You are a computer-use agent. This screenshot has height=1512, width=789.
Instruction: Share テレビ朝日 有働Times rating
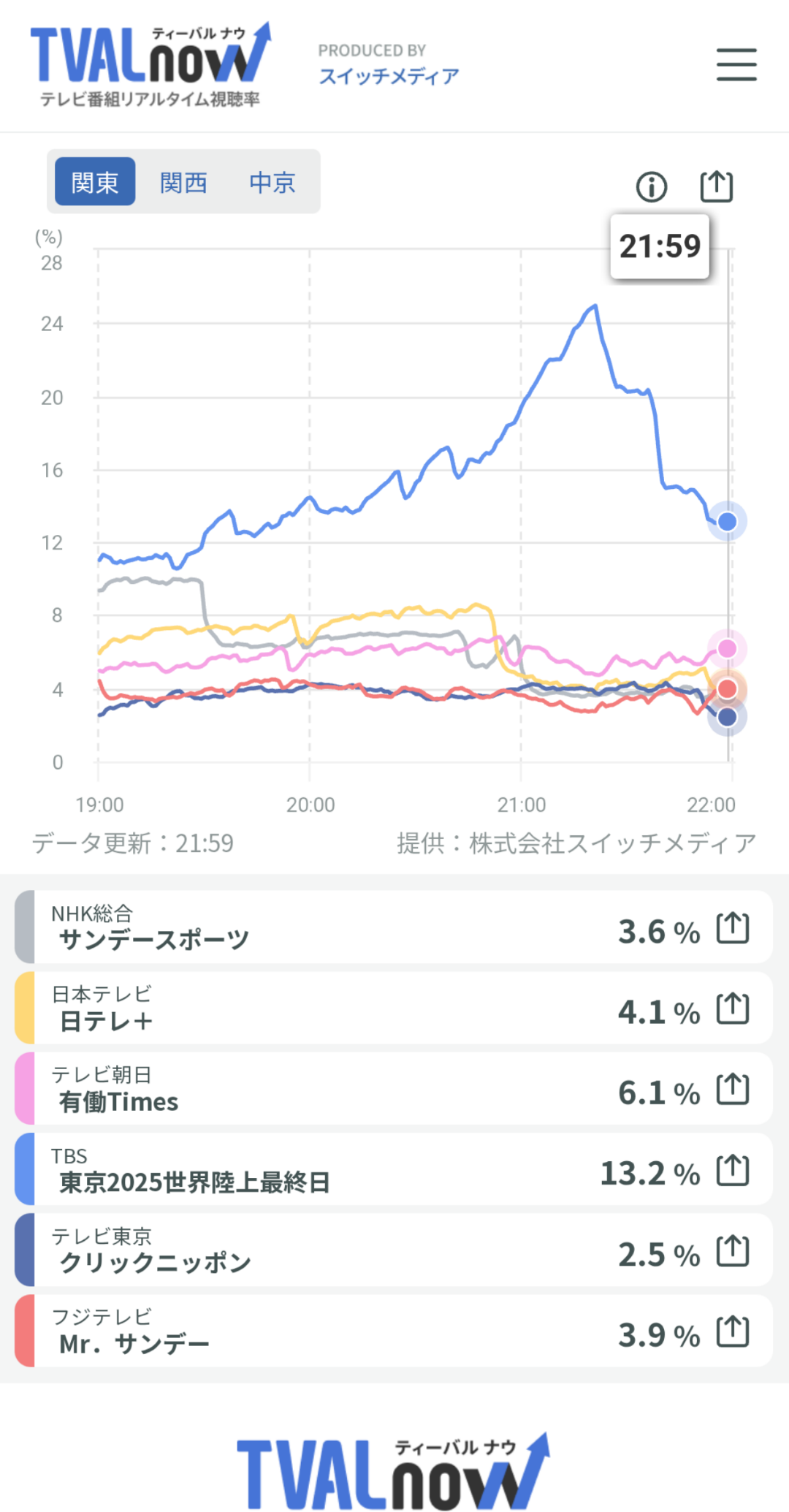coord(733,1090)
